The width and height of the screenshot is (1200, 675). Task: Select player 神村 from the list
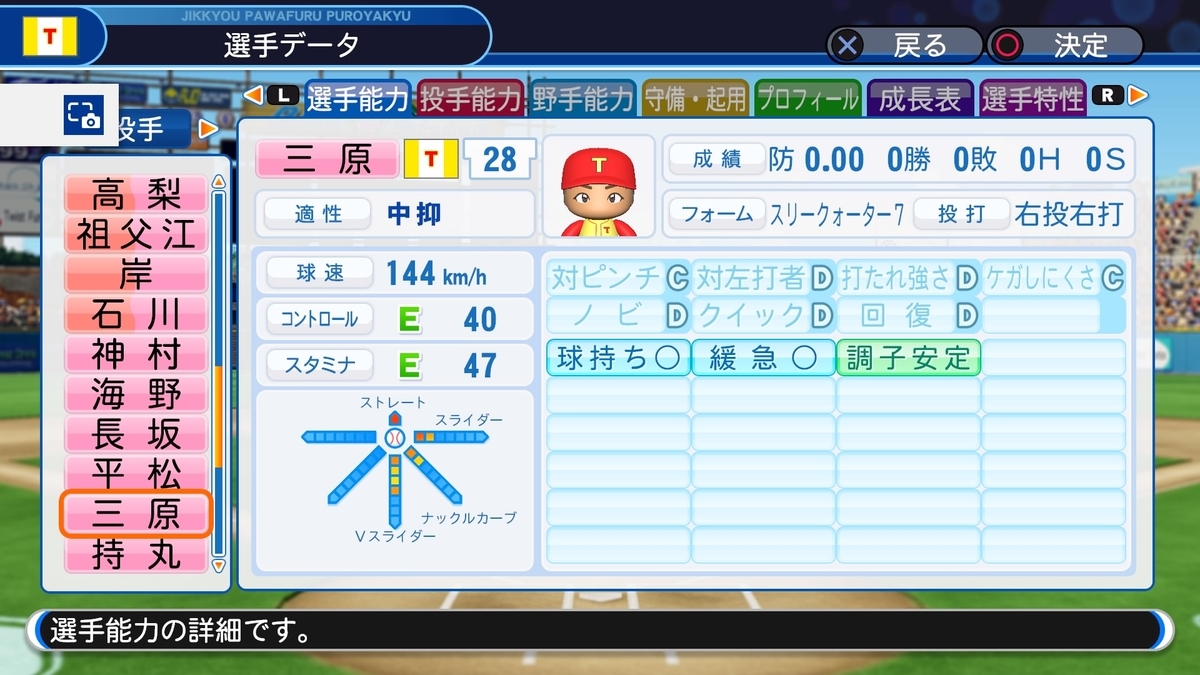click(135, 353)
